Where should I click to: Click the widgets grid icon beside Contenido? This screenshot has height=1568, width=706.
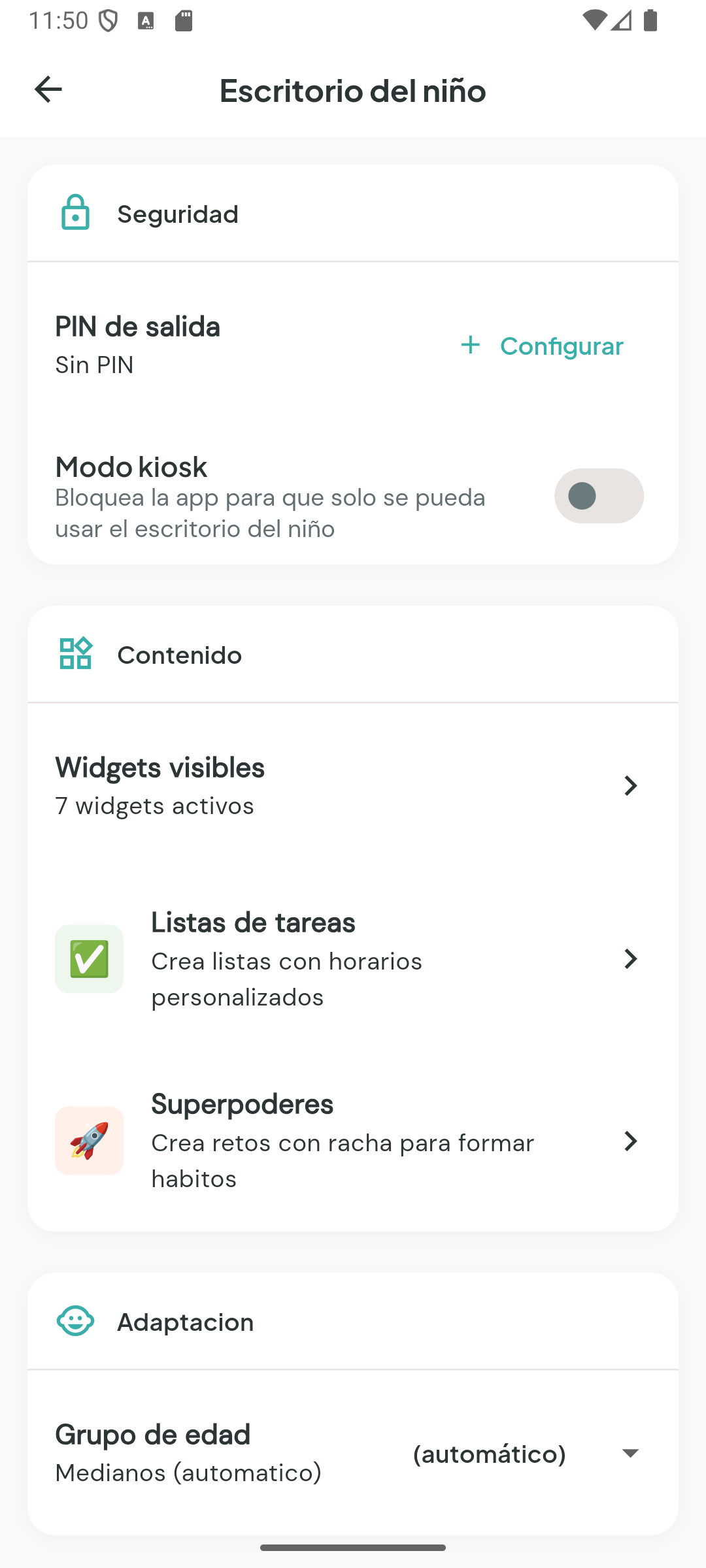point(76,654)
